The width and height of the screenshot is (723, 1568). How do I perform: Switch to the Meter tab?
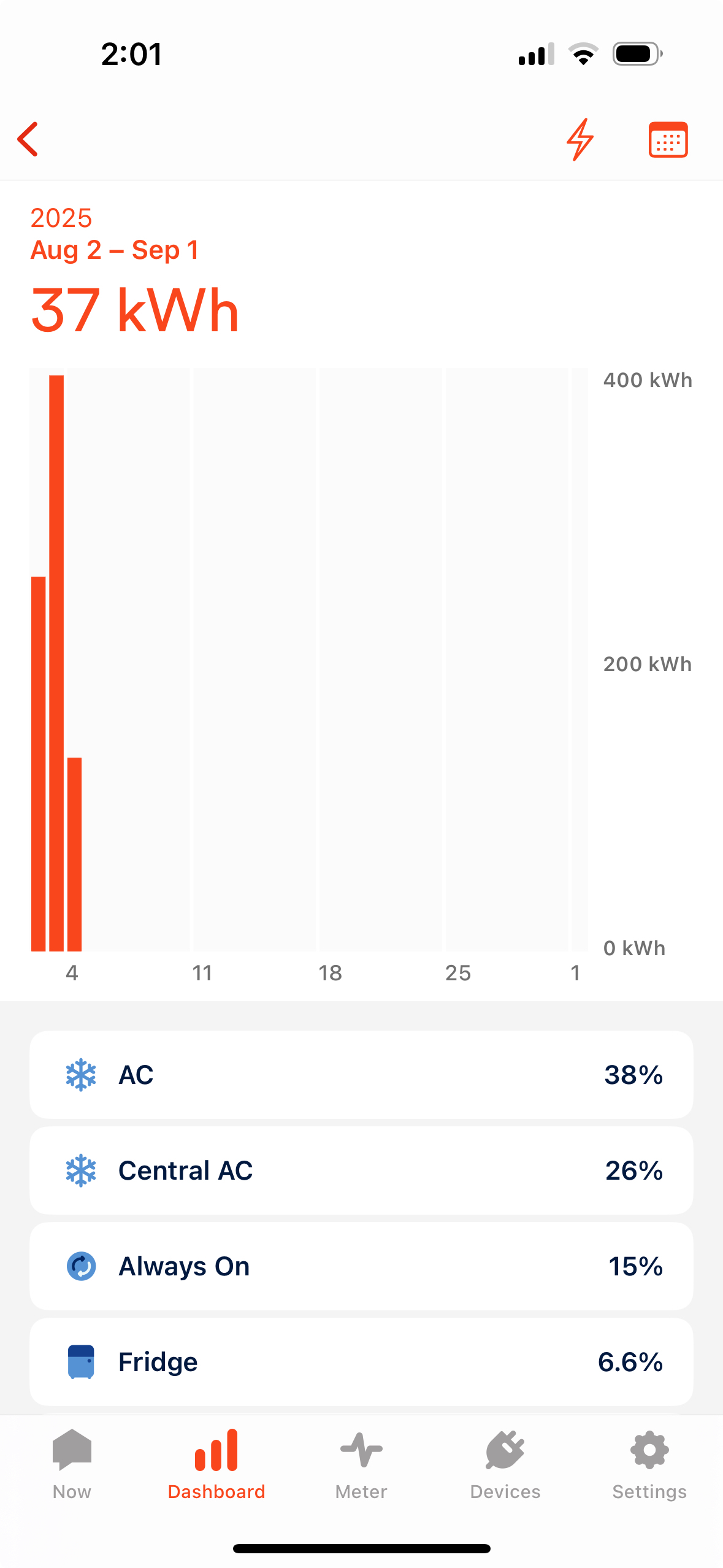click(x=361, y=1465)
